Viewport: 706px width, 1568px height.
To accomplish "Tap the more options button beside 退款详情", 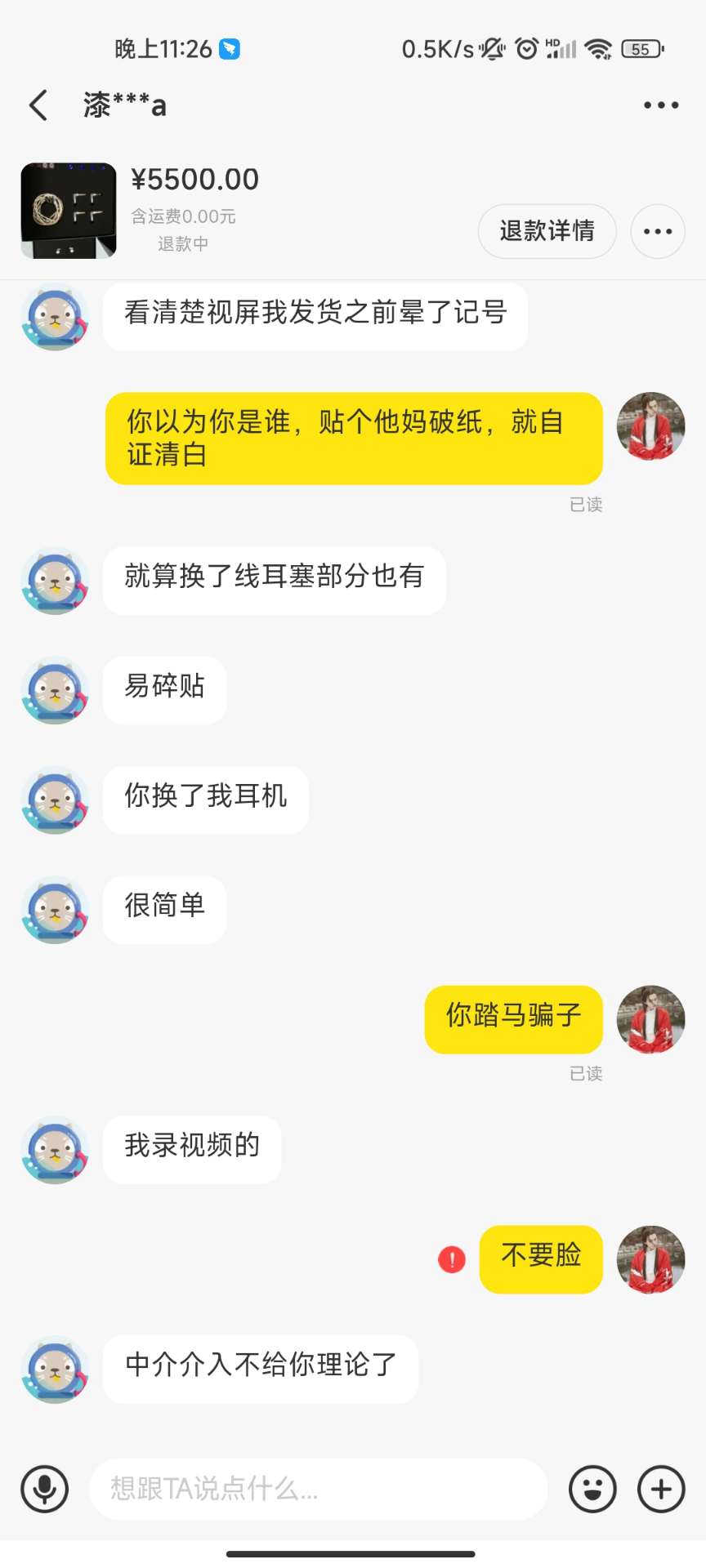I will pyautogui.click(x=657, y=231).
